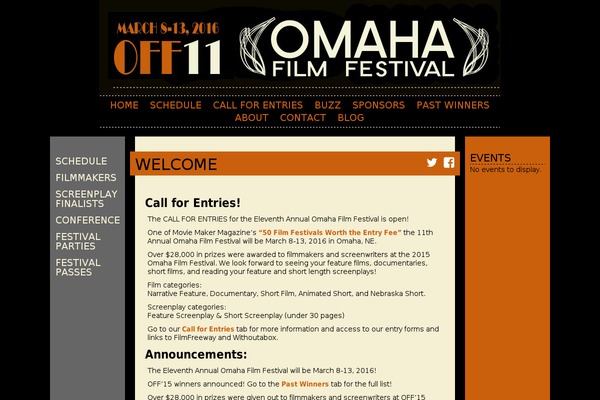Open Festival Parties in the sidebar
Screen dimensions: 600x400
(x=78, y=241)
